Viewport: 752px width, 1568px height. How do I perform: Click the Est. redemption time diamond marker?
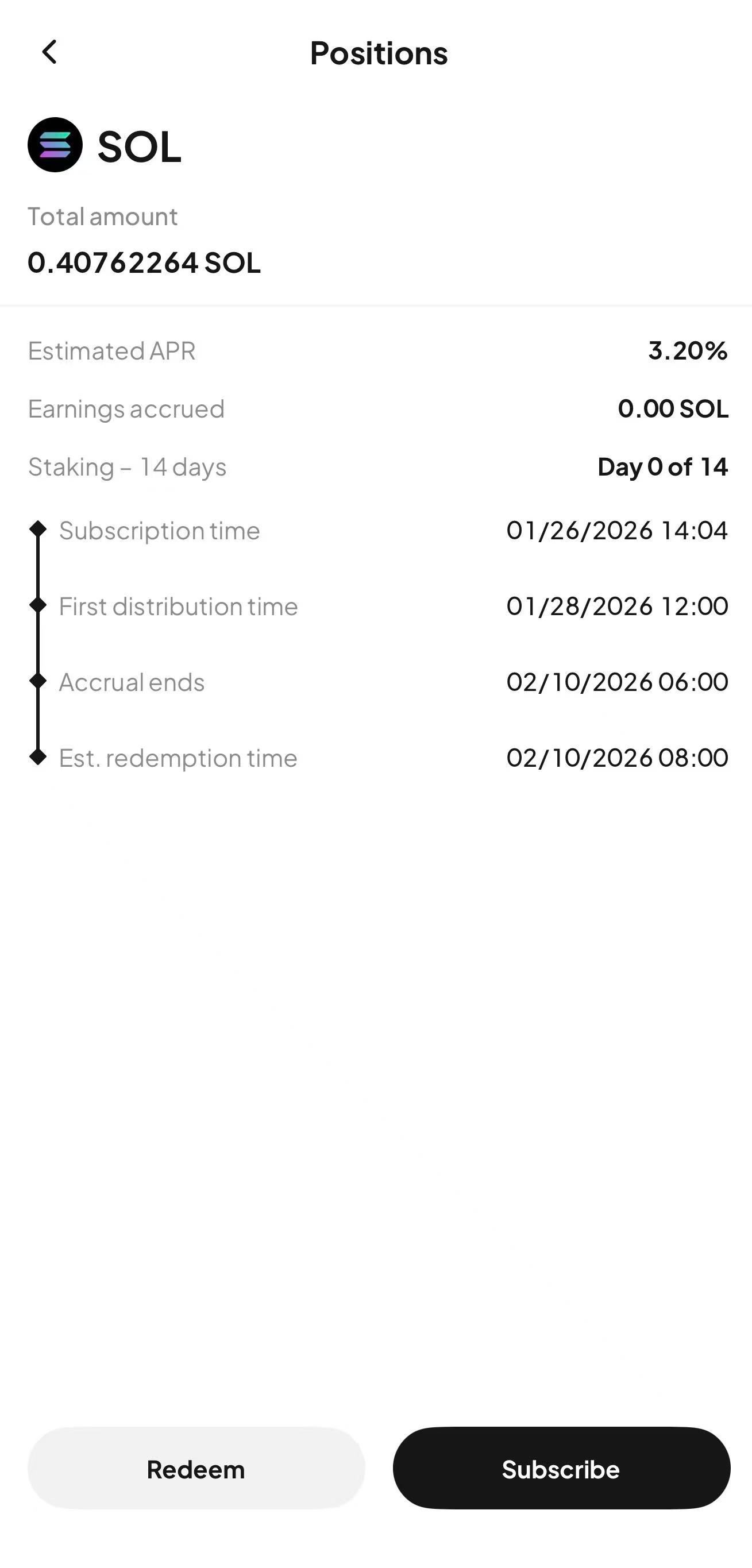[39, 757]
